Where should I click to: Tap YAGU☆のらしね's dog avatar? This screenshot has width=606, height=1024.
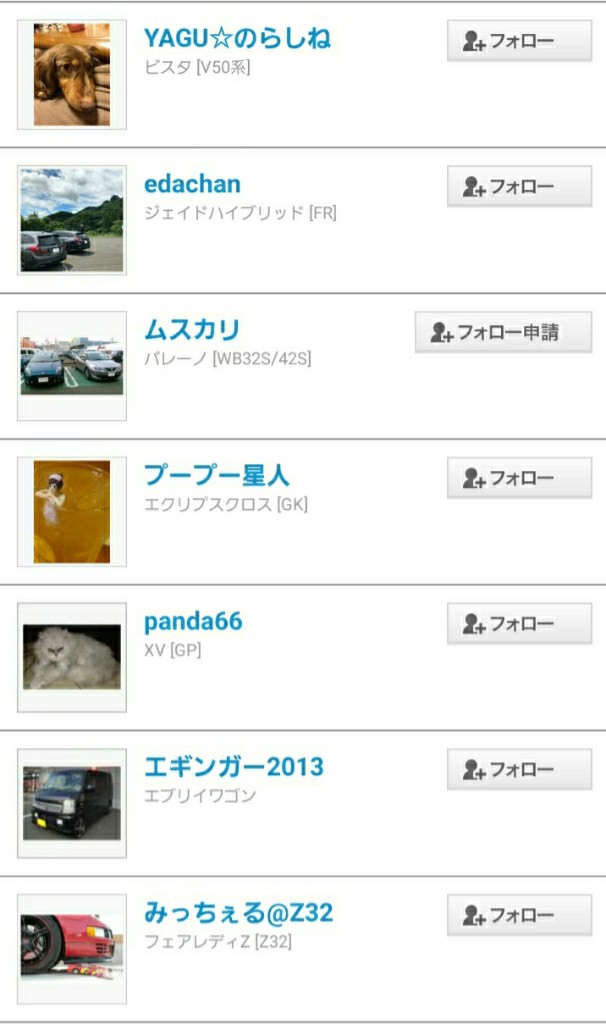pos(72,74)
